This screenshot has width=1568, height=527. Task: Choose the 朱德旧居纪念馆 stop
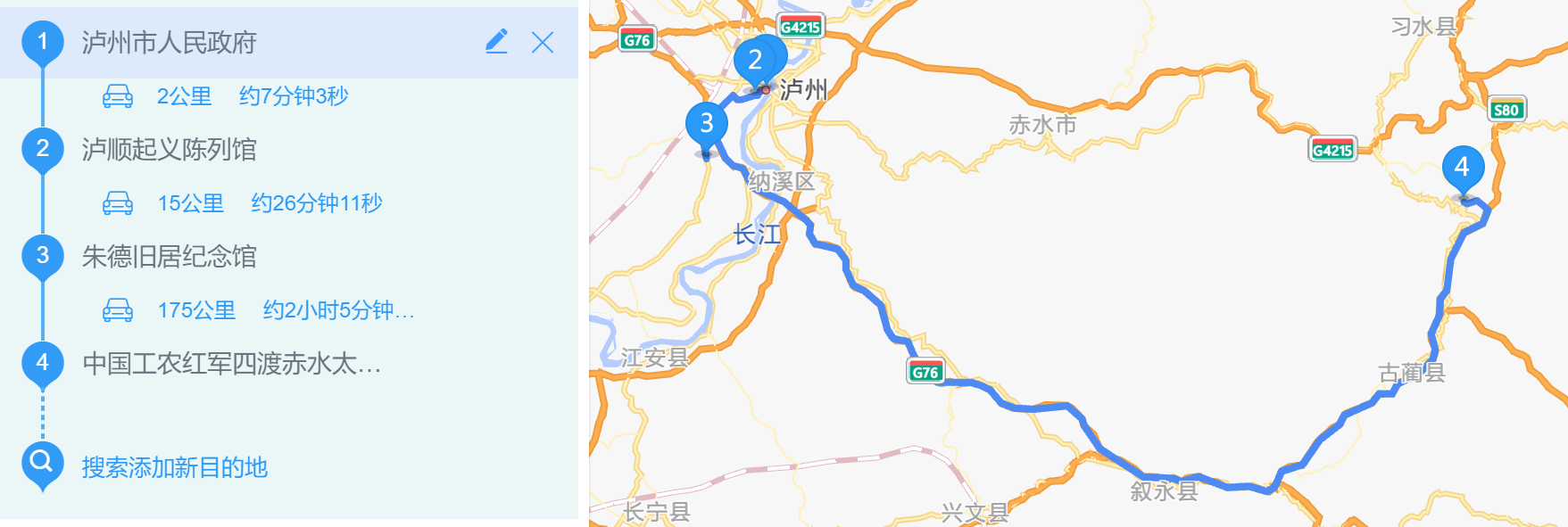click(170, 256)
